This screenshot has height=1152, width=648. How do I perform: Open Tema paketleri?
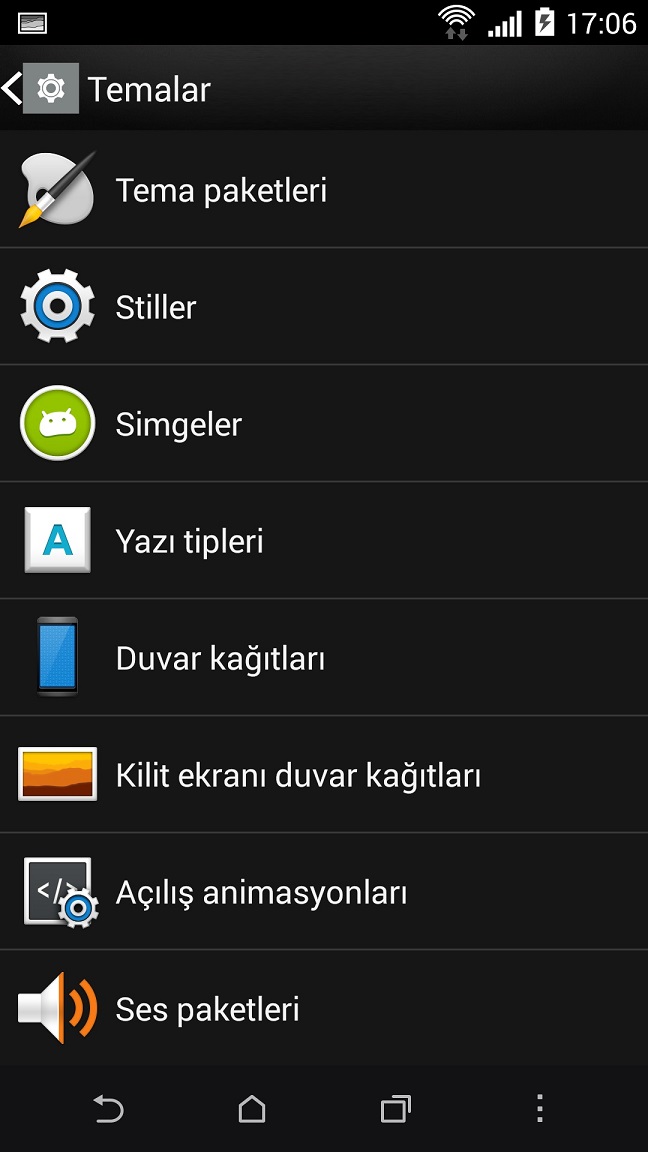[x=324, y=190]
